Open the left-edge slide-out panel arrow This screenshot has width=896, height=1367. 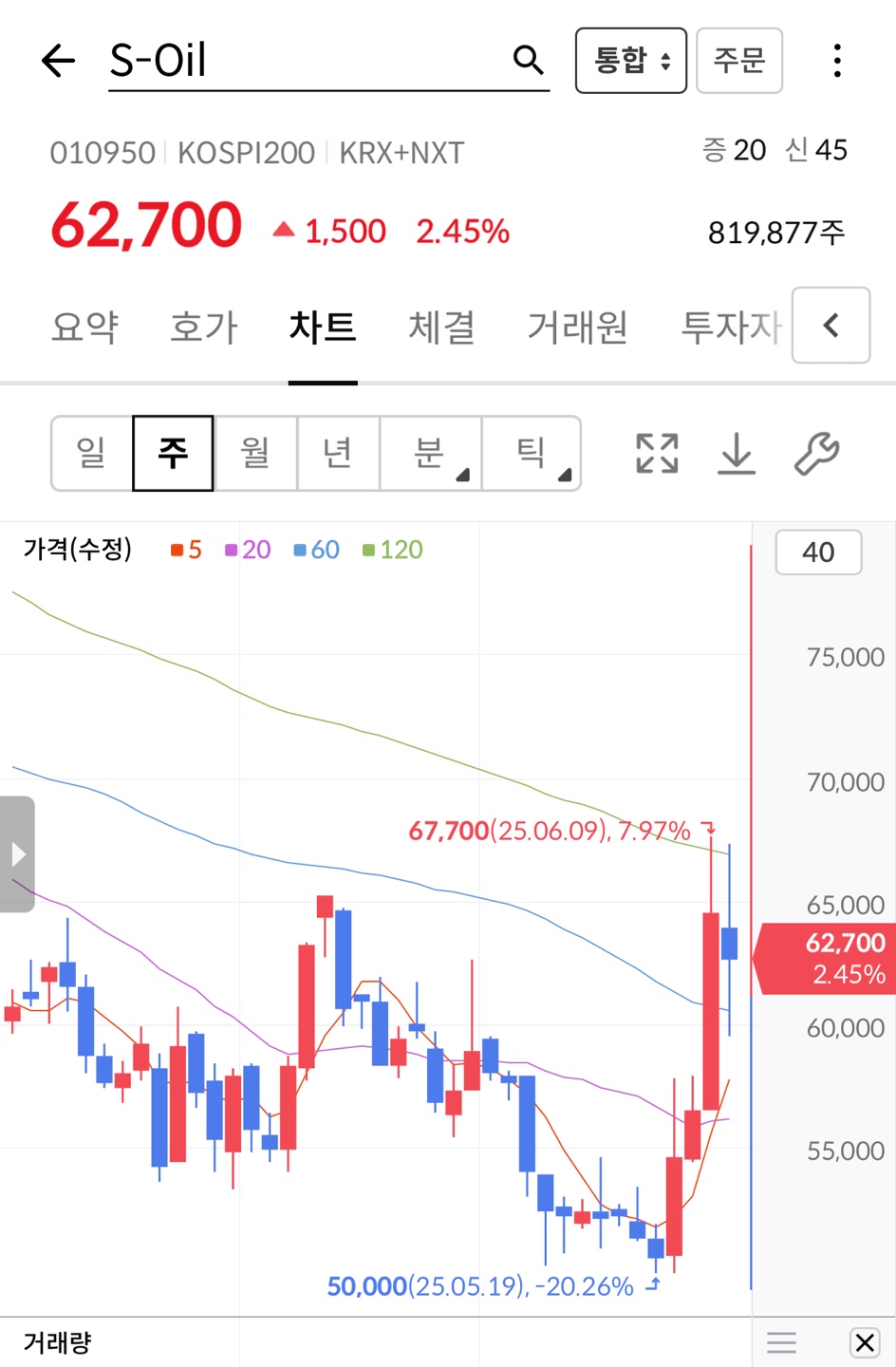[x=17, y=853]
